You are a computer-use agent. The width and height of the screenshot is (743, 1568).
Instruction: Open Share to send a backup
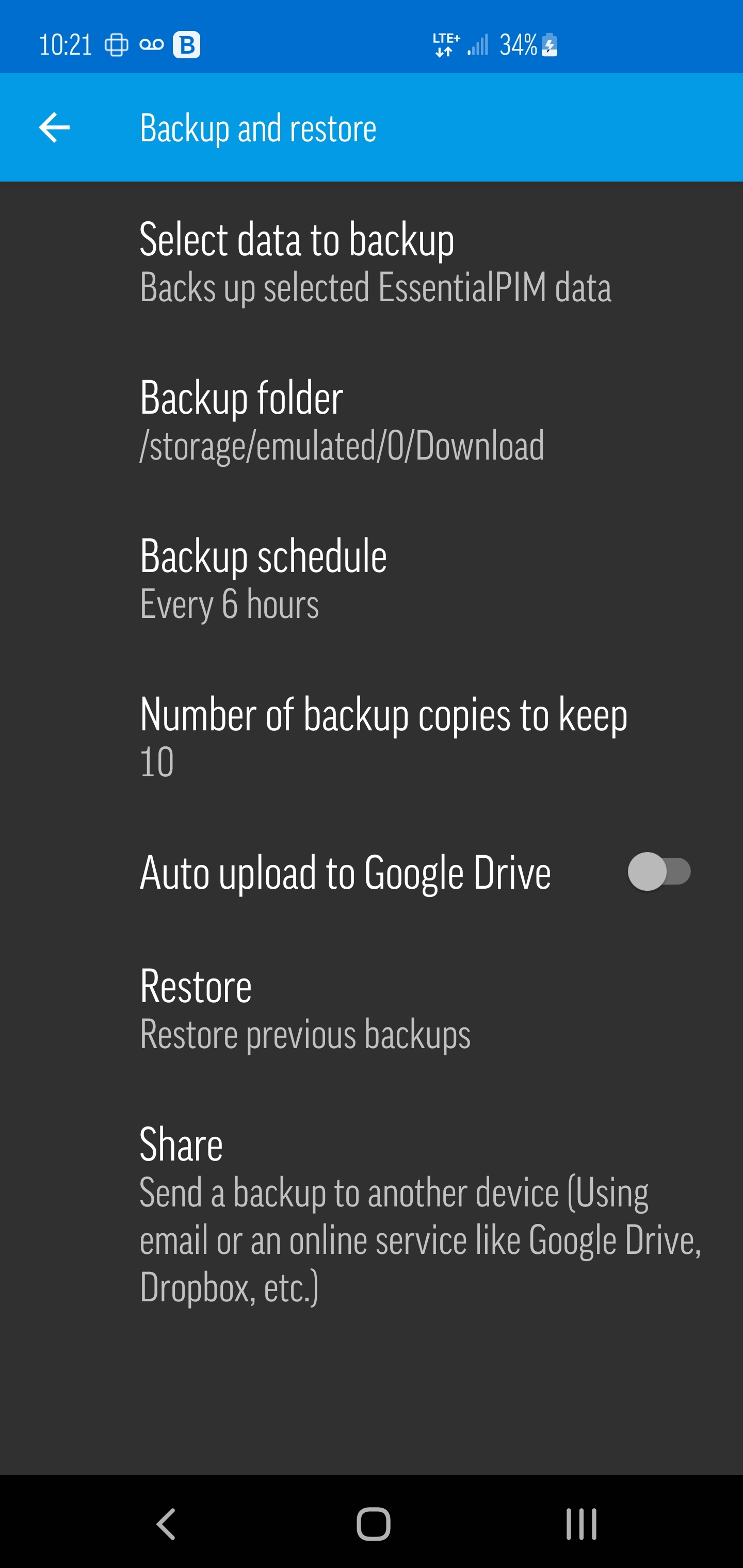coord(372,1214)
